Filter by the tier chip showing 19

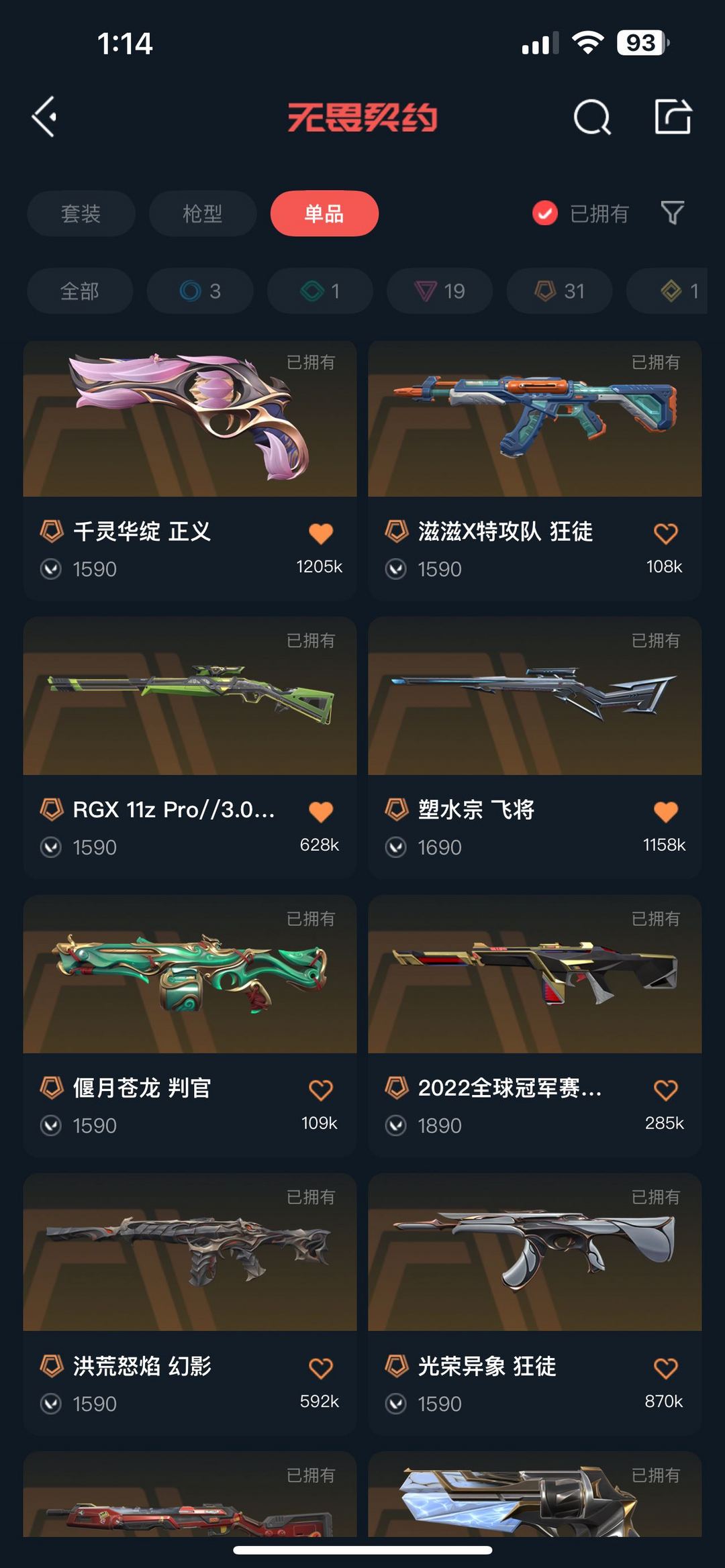point(440,291)
